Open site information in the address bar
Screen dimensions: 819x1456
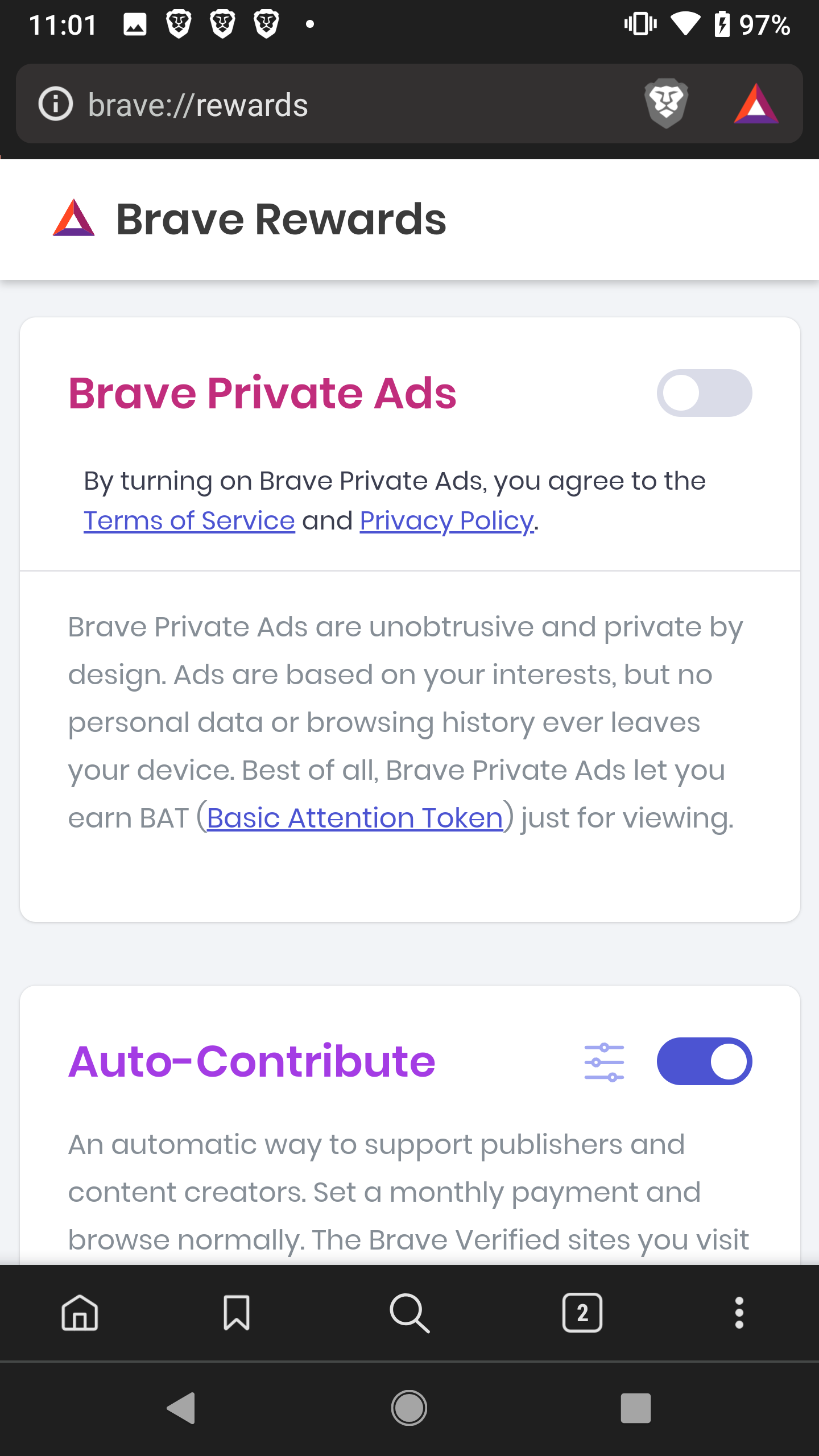click(x=56, y=104)
